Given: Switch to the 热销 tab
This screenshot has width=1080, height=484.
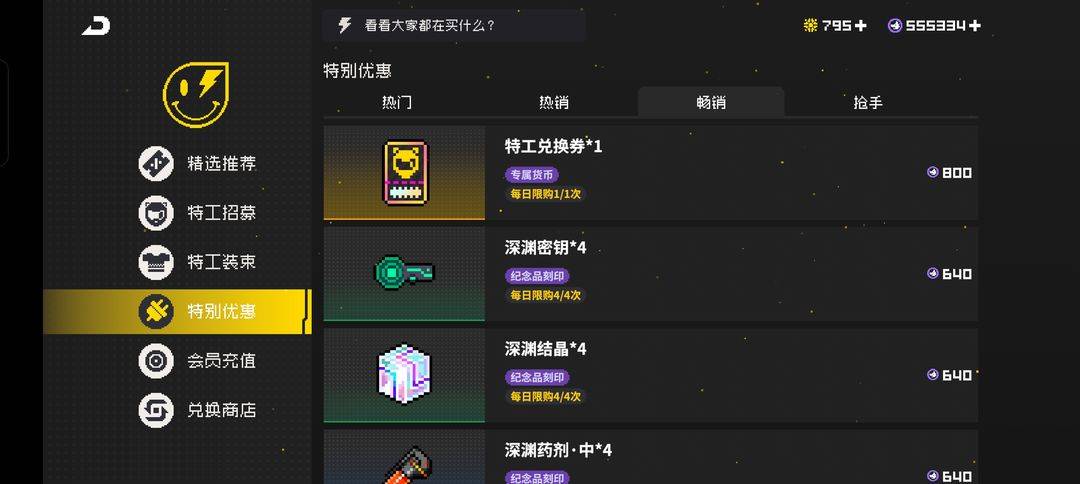Looking at the screenshot, I should click(554, 102).
